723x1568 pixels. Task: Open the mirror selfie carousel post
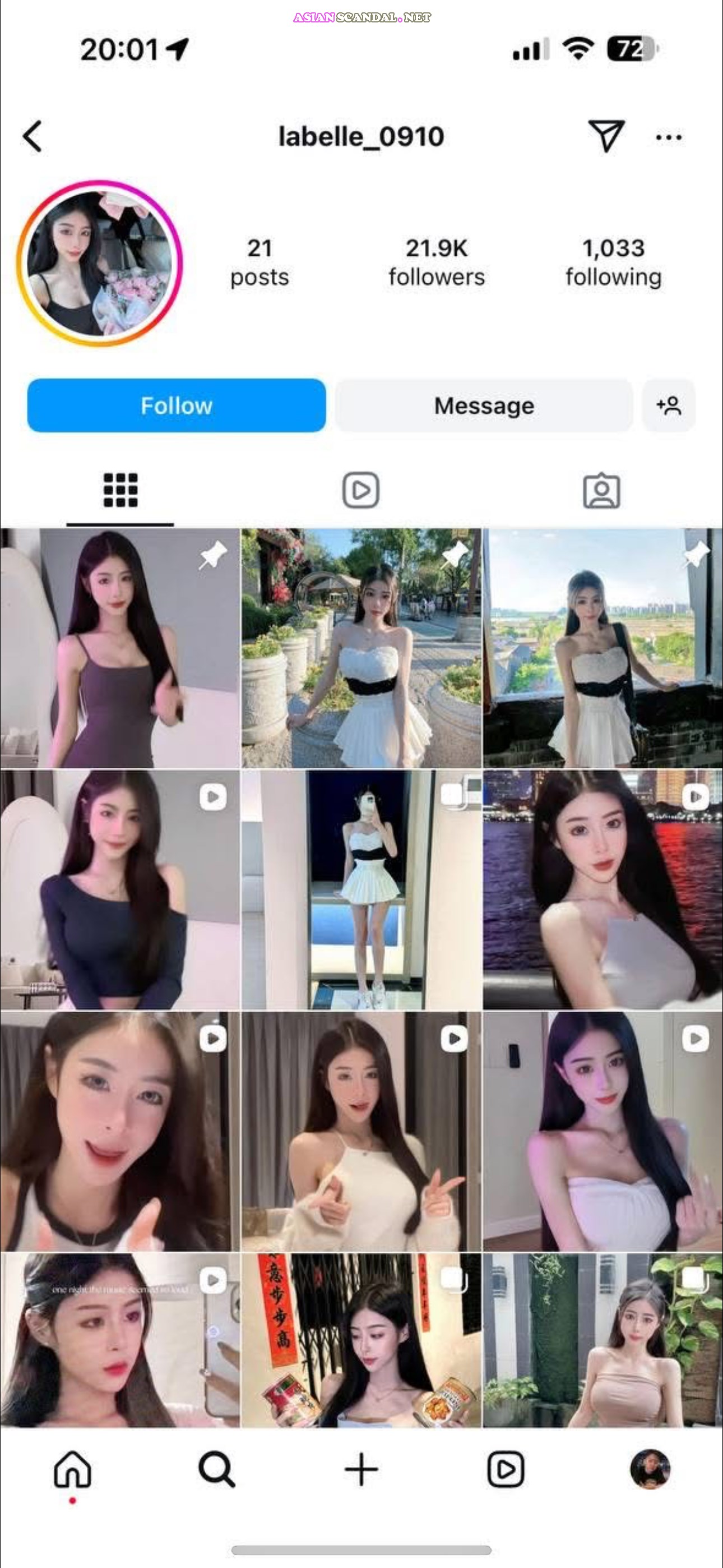click(x=361, y=889)
